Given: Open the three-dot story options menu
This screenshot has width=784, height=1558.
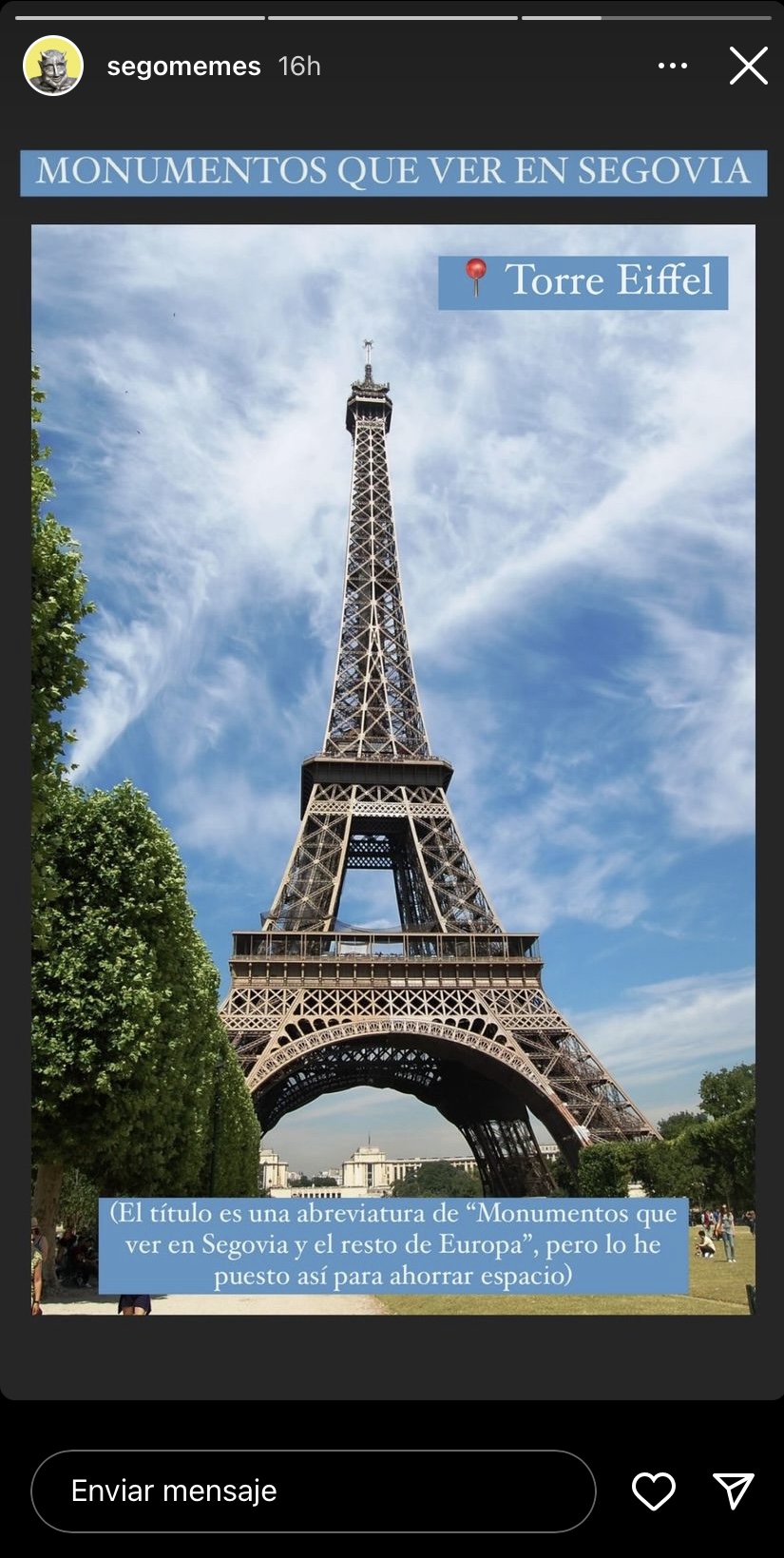Looking at the screenshot, I should [x=673, y=66].
